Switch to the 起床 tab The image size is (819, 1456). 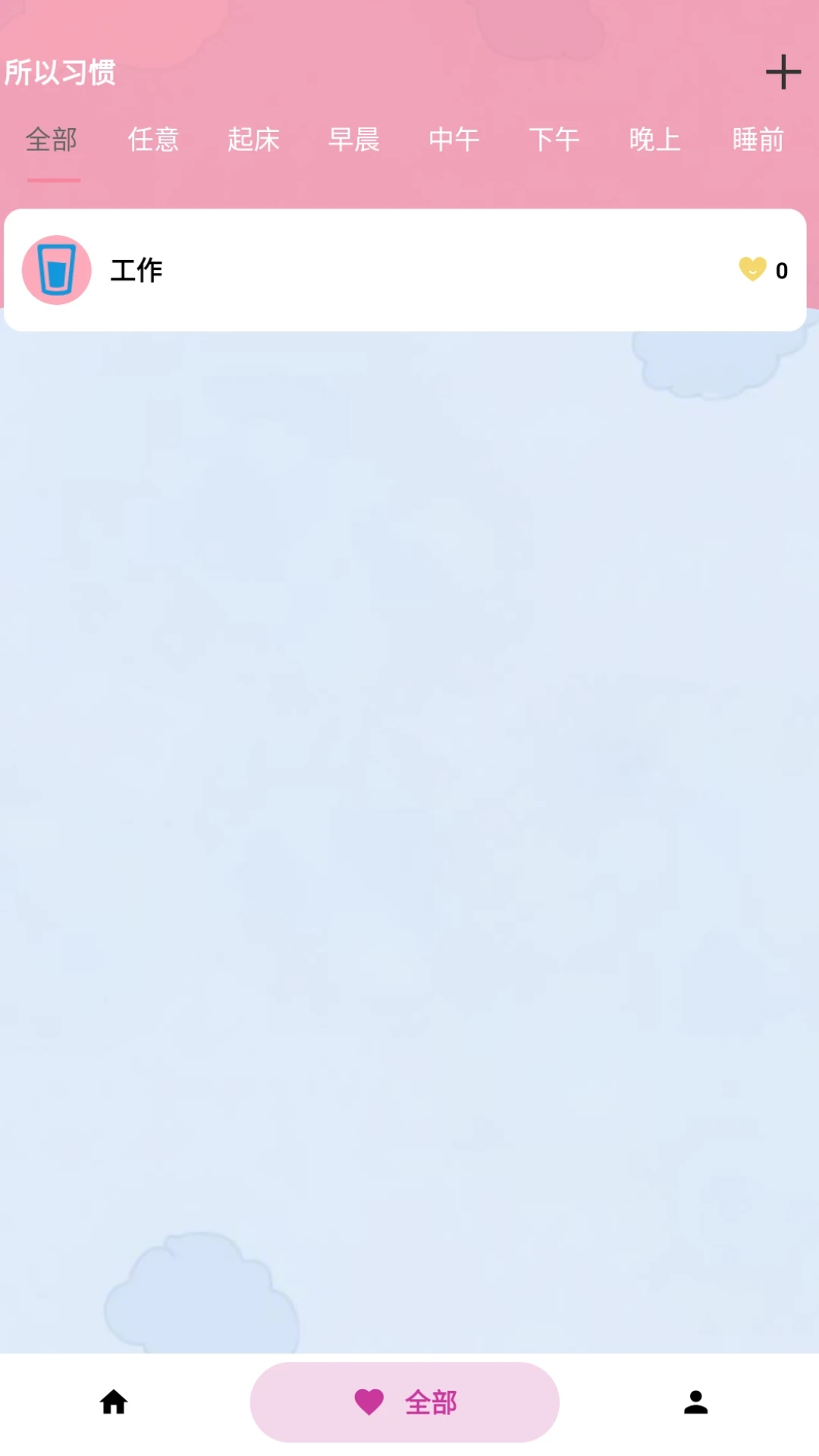(253, 140)
